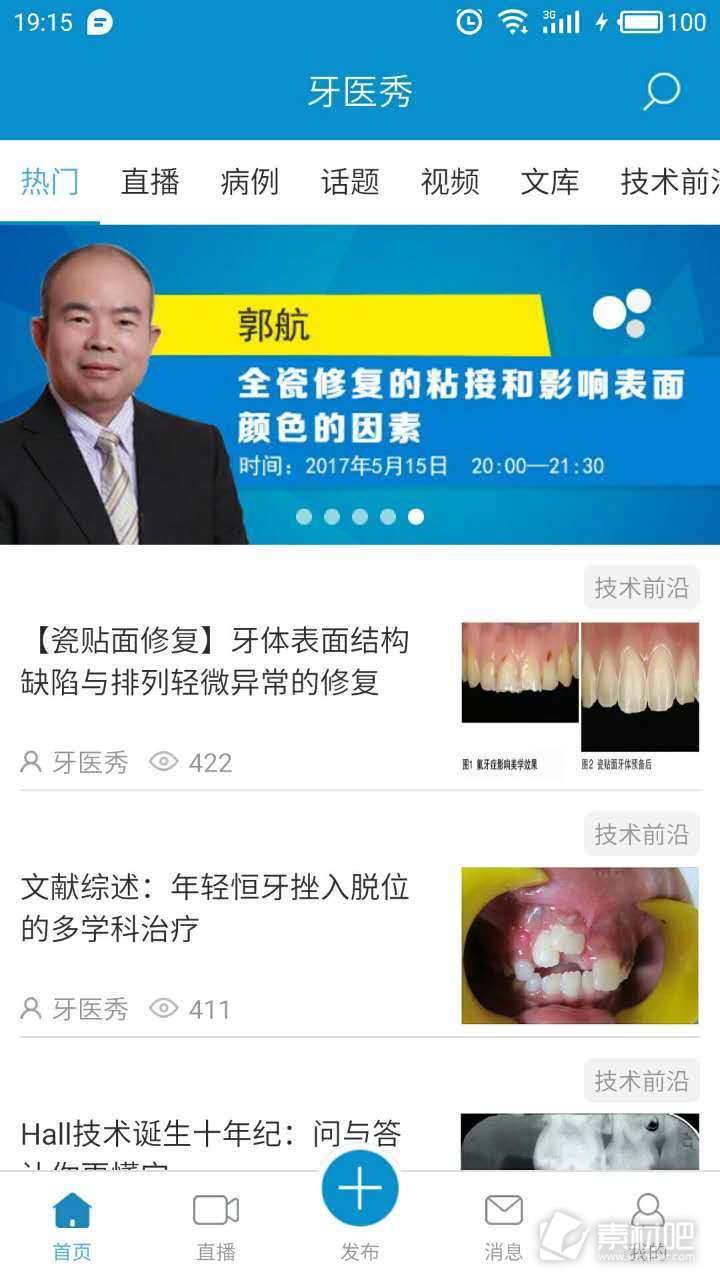This screenshot has height=1280, width=720.
Task: Open the 消息 messages tab
Action: (504, 1225)
